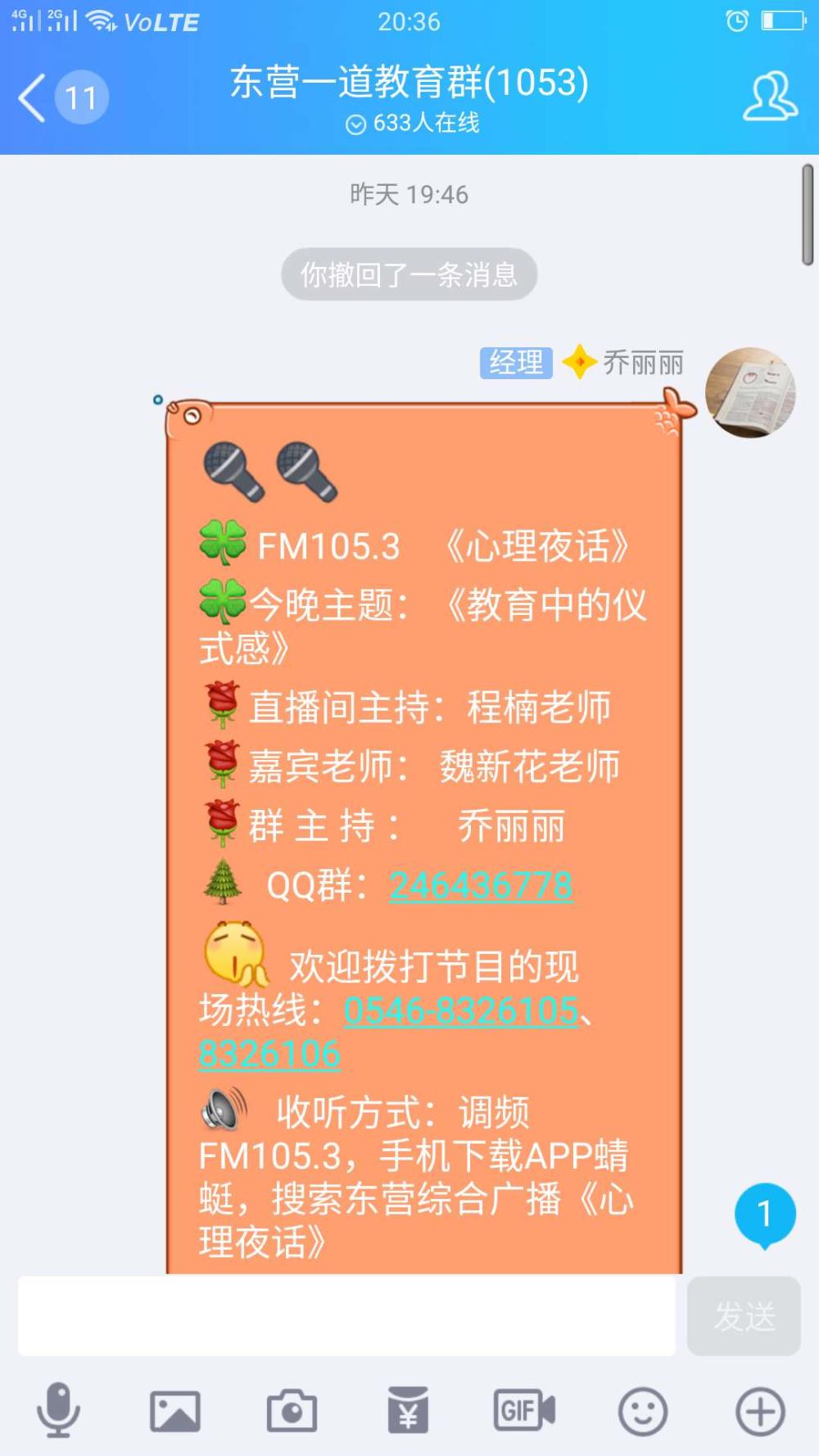819x1456 pixels.
Task: Open the photo gallery picker
Action: tap(175, 1411)
